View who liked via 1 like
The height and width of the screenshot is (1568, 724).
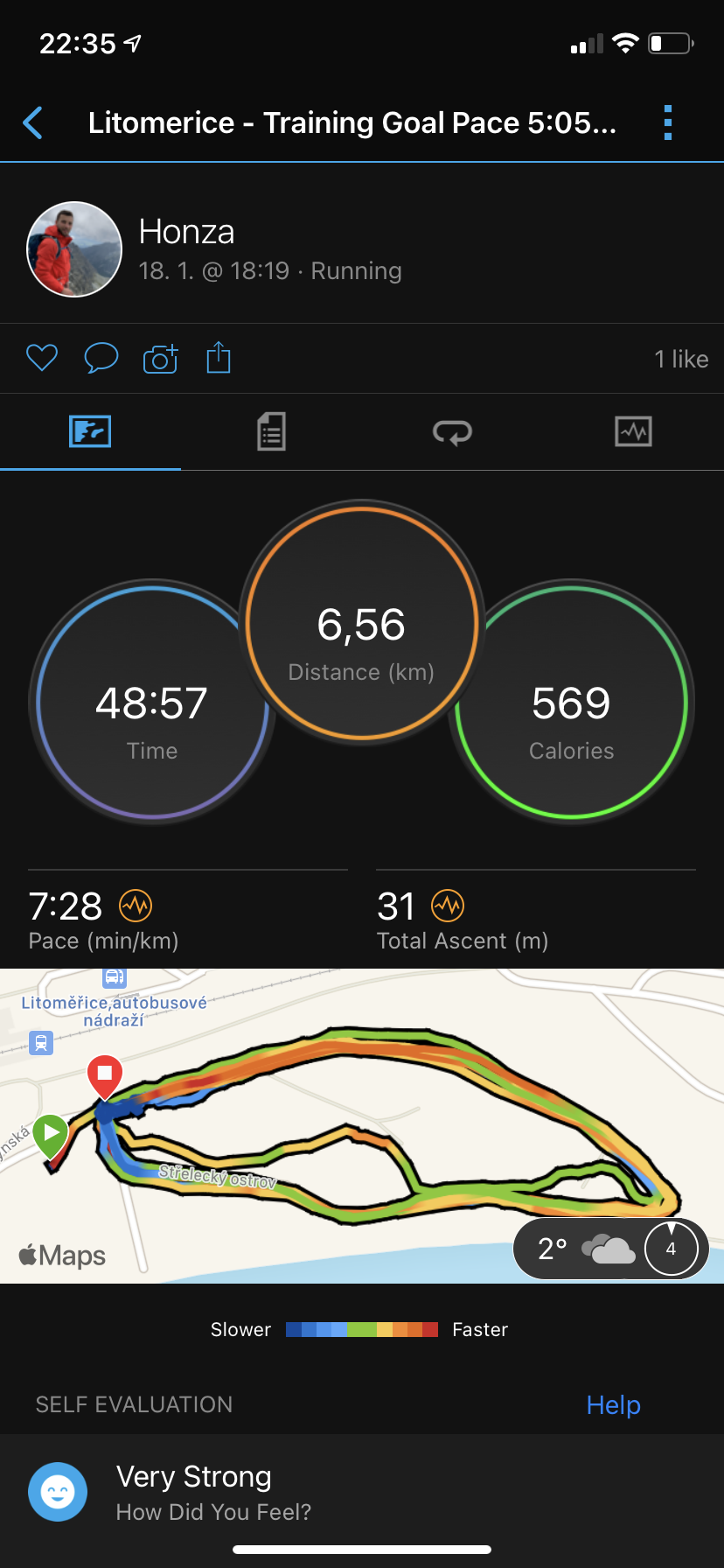[681, 359]
